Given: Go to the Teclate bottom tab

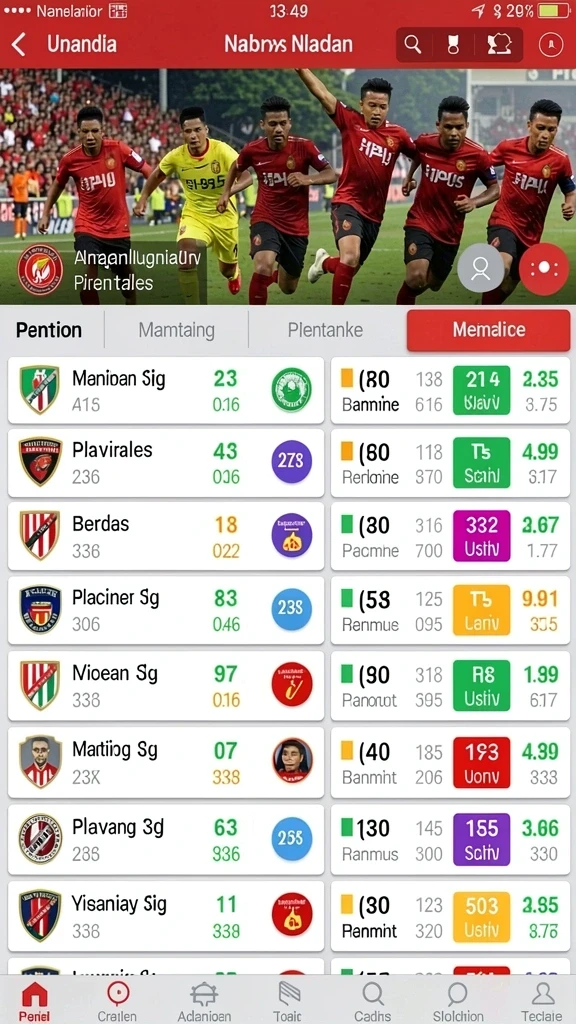Looking at the screenshot, I should [542, 1001].
